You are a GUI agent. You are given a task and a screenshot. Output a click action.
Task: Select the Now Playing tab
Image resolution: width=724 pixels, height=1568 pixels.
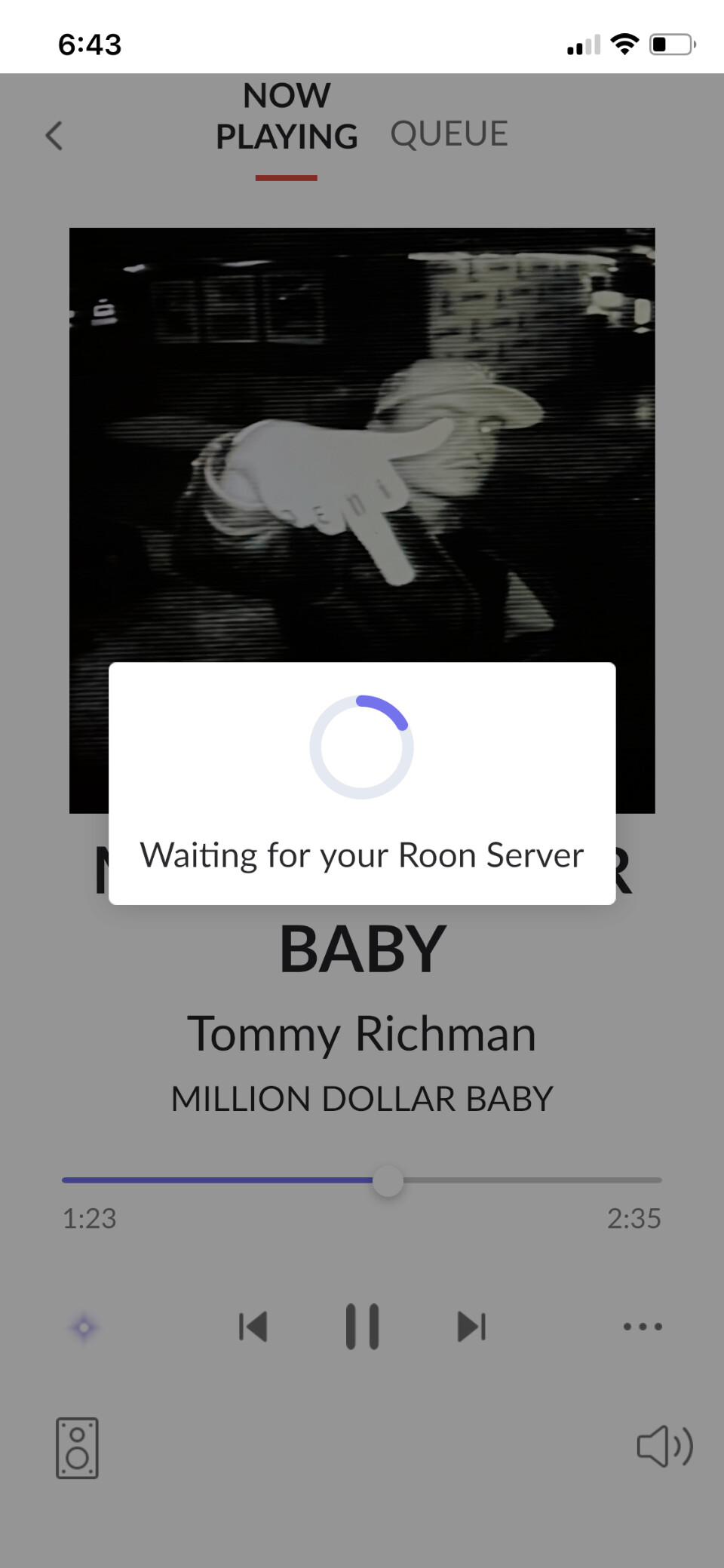tap(287, 116)
